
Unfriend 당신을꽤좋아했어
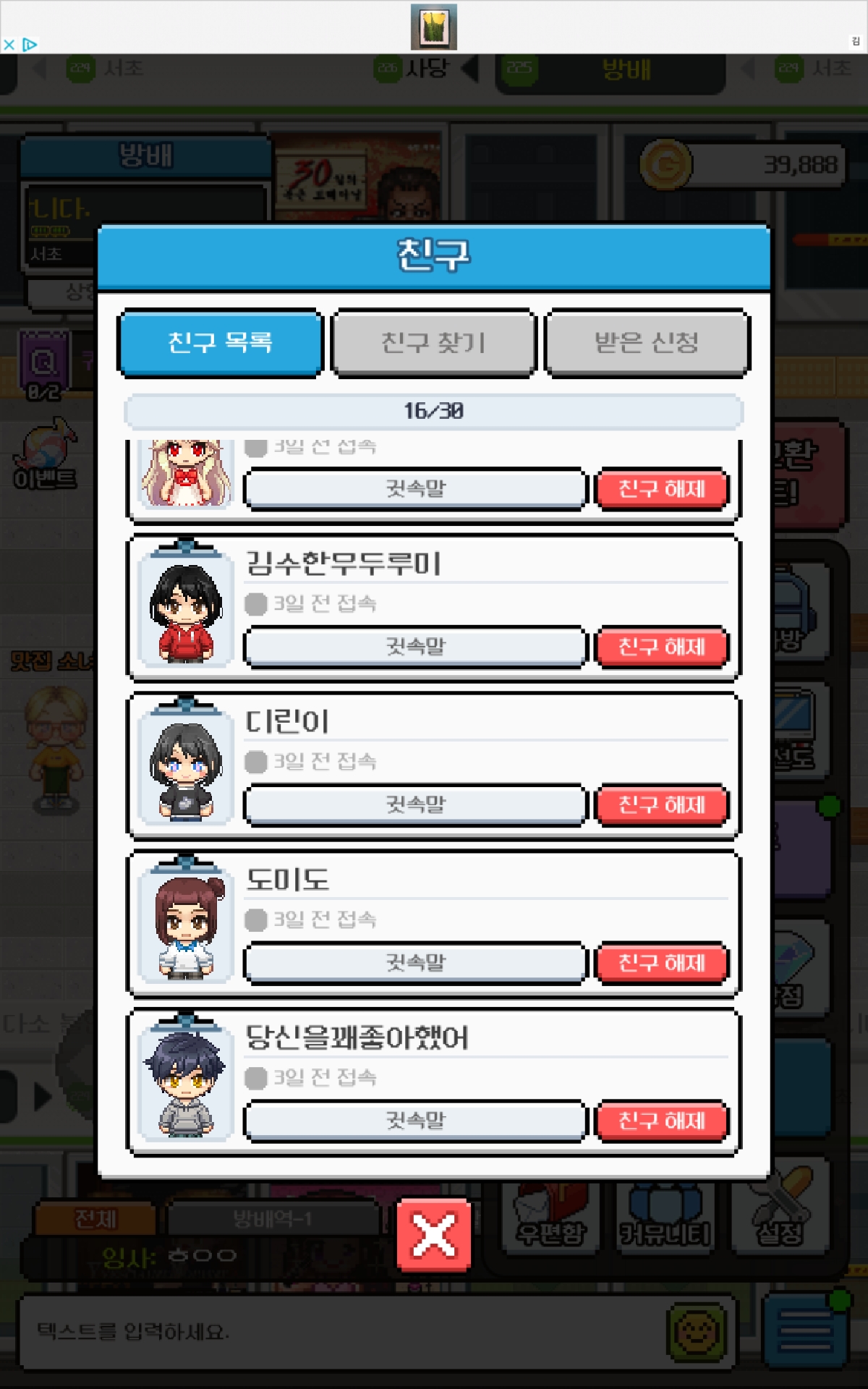[661, 1121]
